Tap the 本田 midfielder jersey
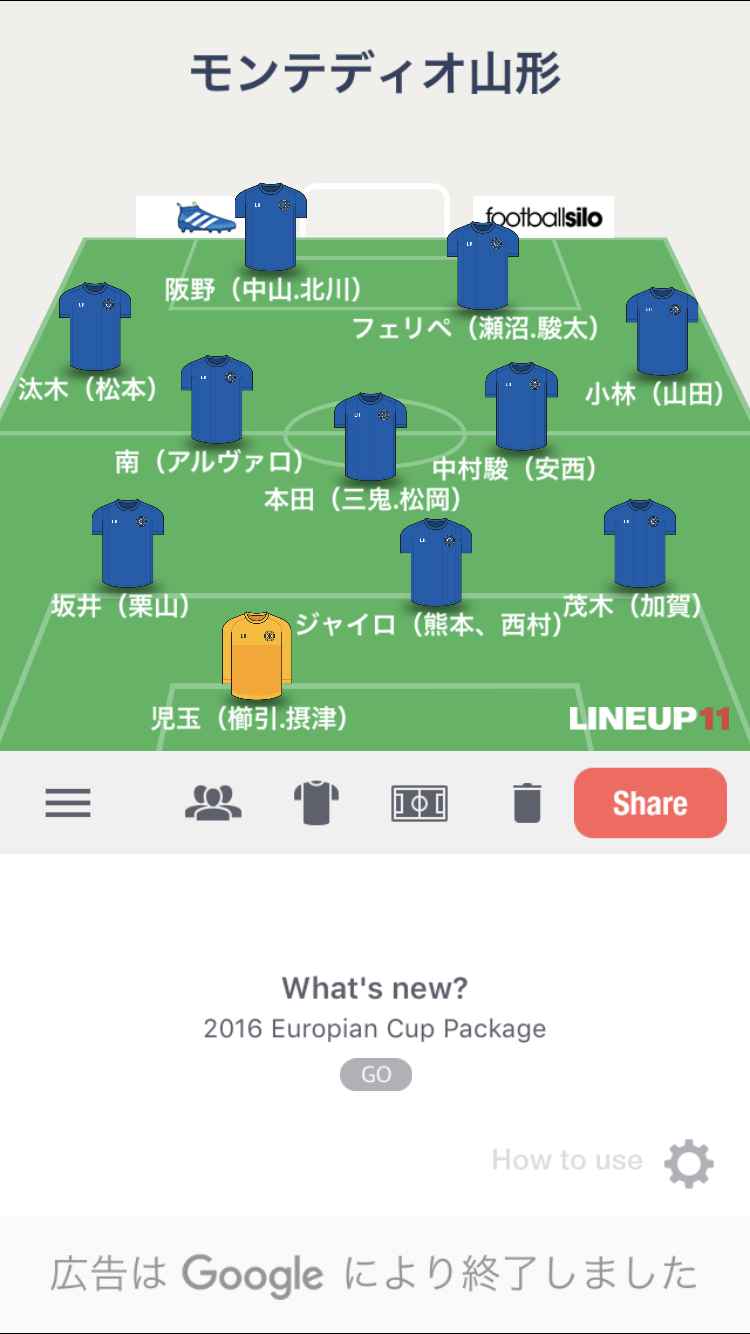The height and width of the screenshot is (1334, 750). 370,436
